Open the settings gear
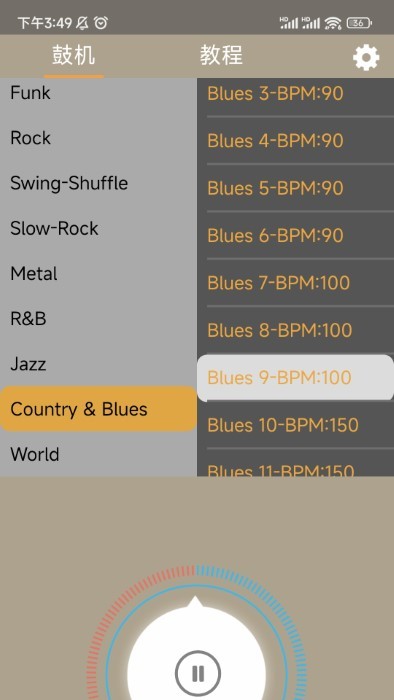The image size is (394, 700). pos(366,57)
